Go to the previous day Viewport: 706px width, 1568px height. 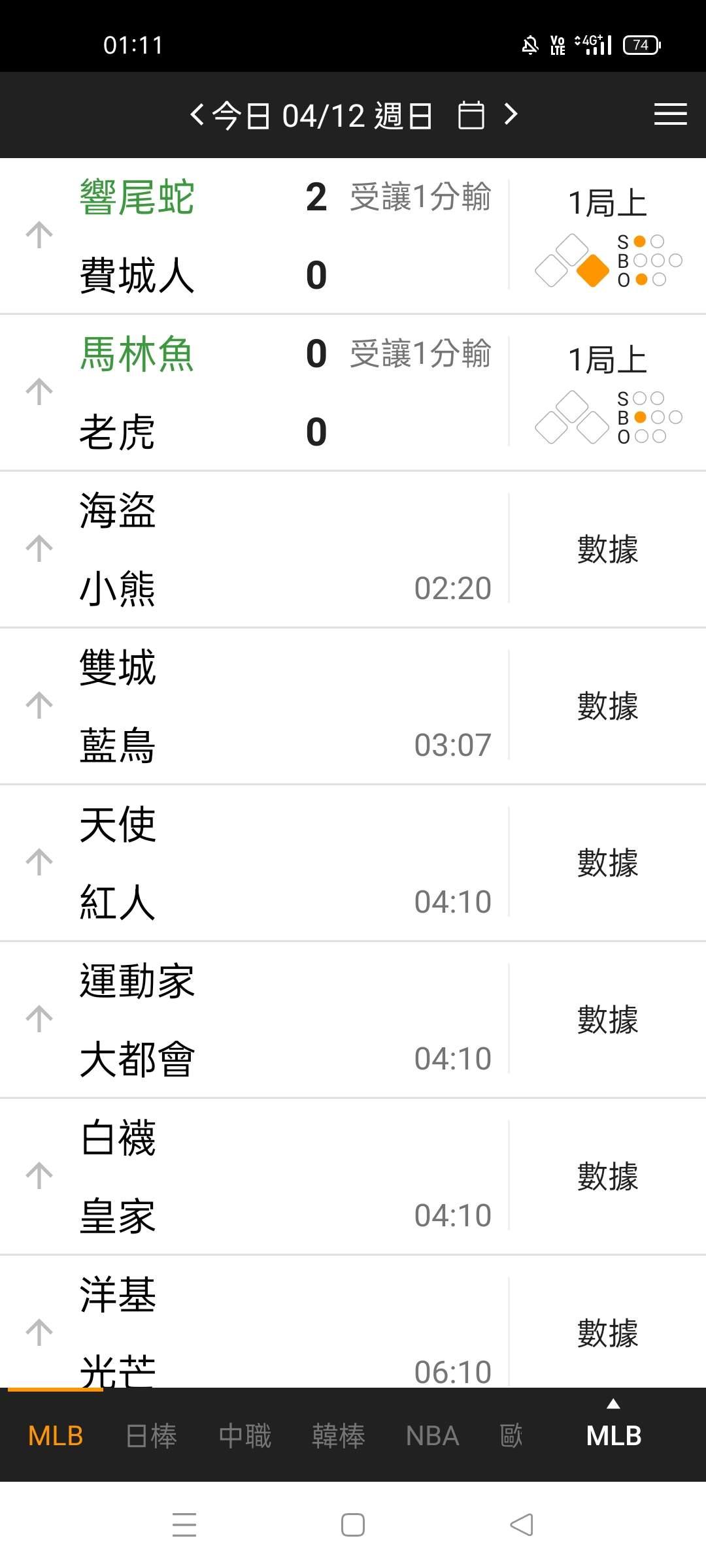(196, 115)
